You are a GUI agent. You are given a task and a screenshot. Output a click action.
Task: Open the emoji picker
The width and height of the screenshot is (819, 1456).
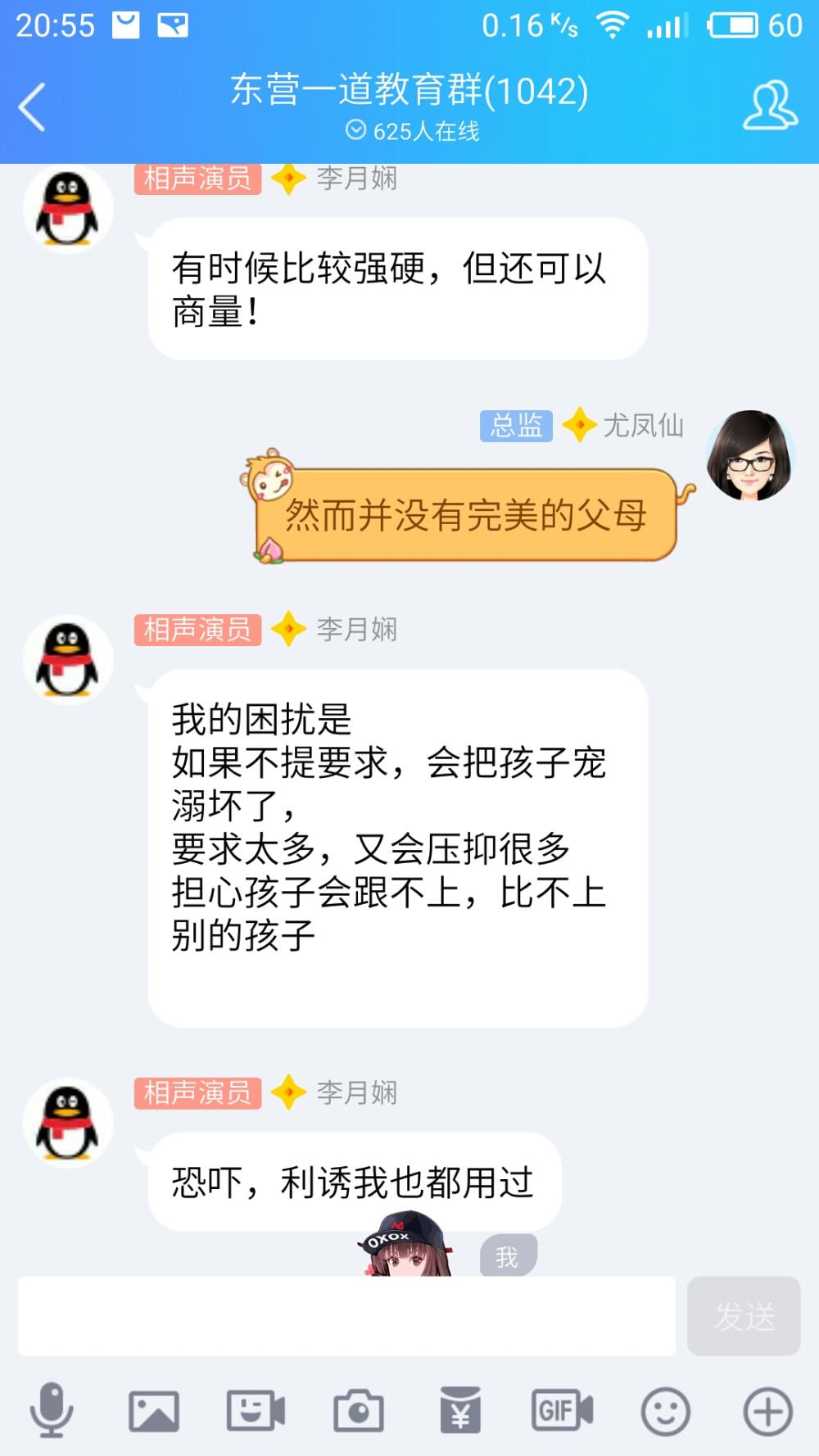[665, 1411]
